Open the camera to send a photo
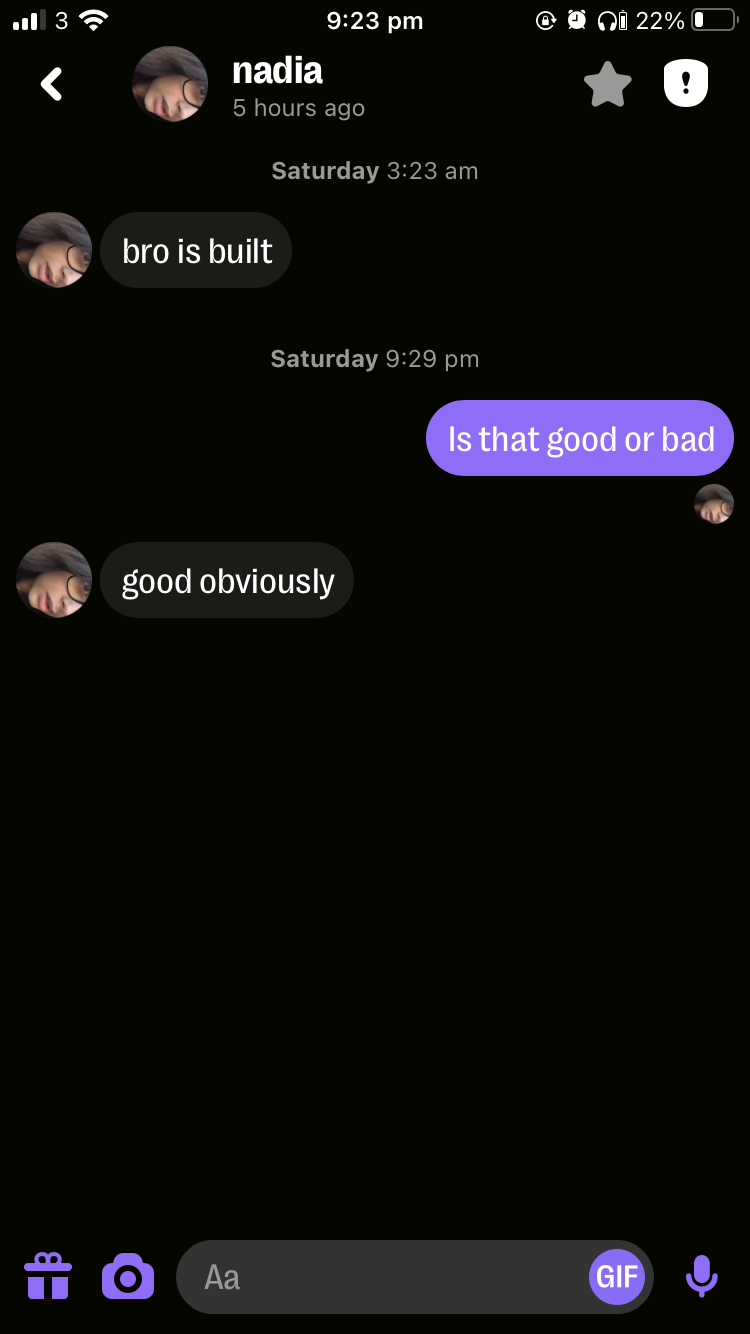 pos(128,1277)
